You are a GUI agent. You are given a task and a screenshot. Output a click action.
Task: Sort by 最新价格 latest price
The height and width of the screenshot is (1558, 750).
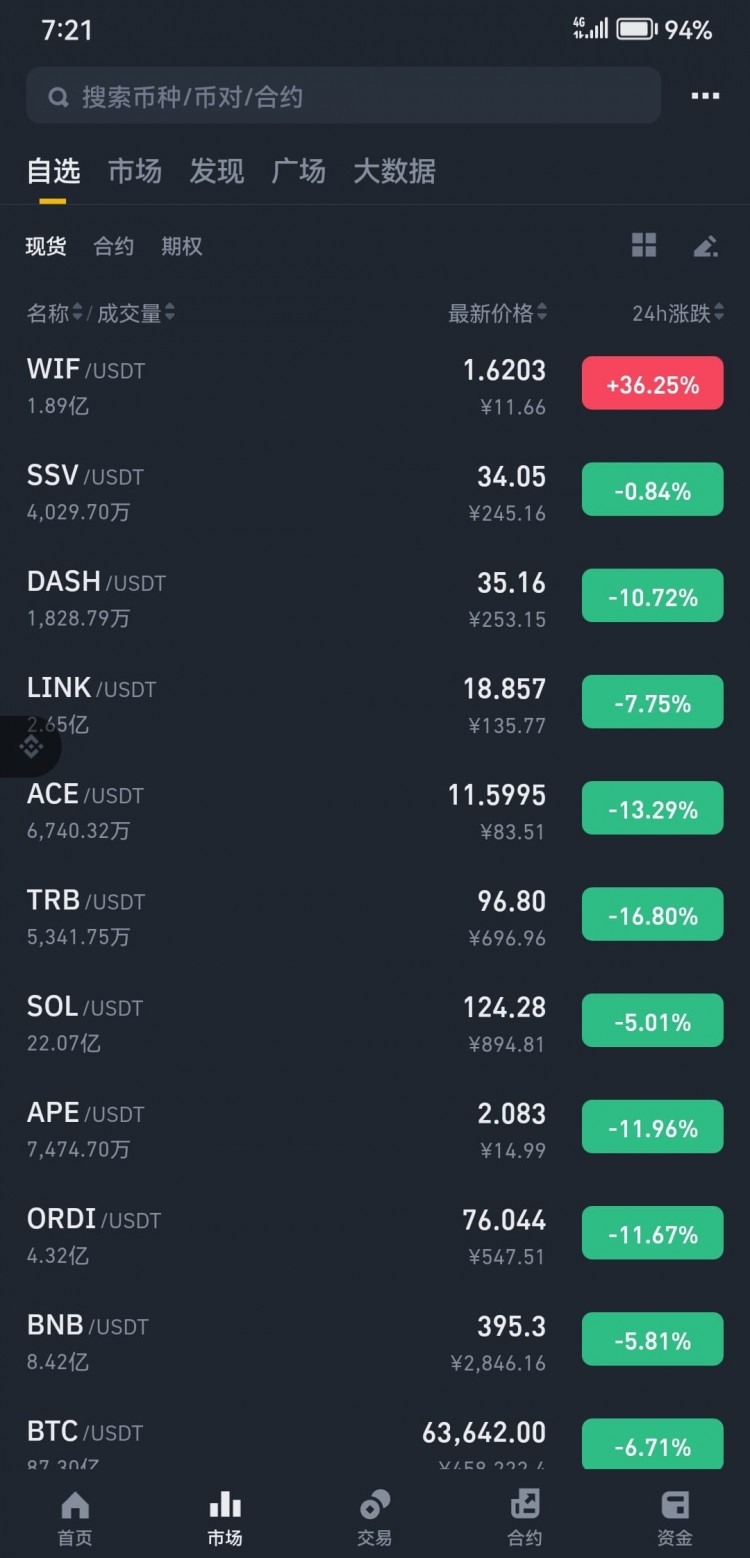(x=495, y=313)
